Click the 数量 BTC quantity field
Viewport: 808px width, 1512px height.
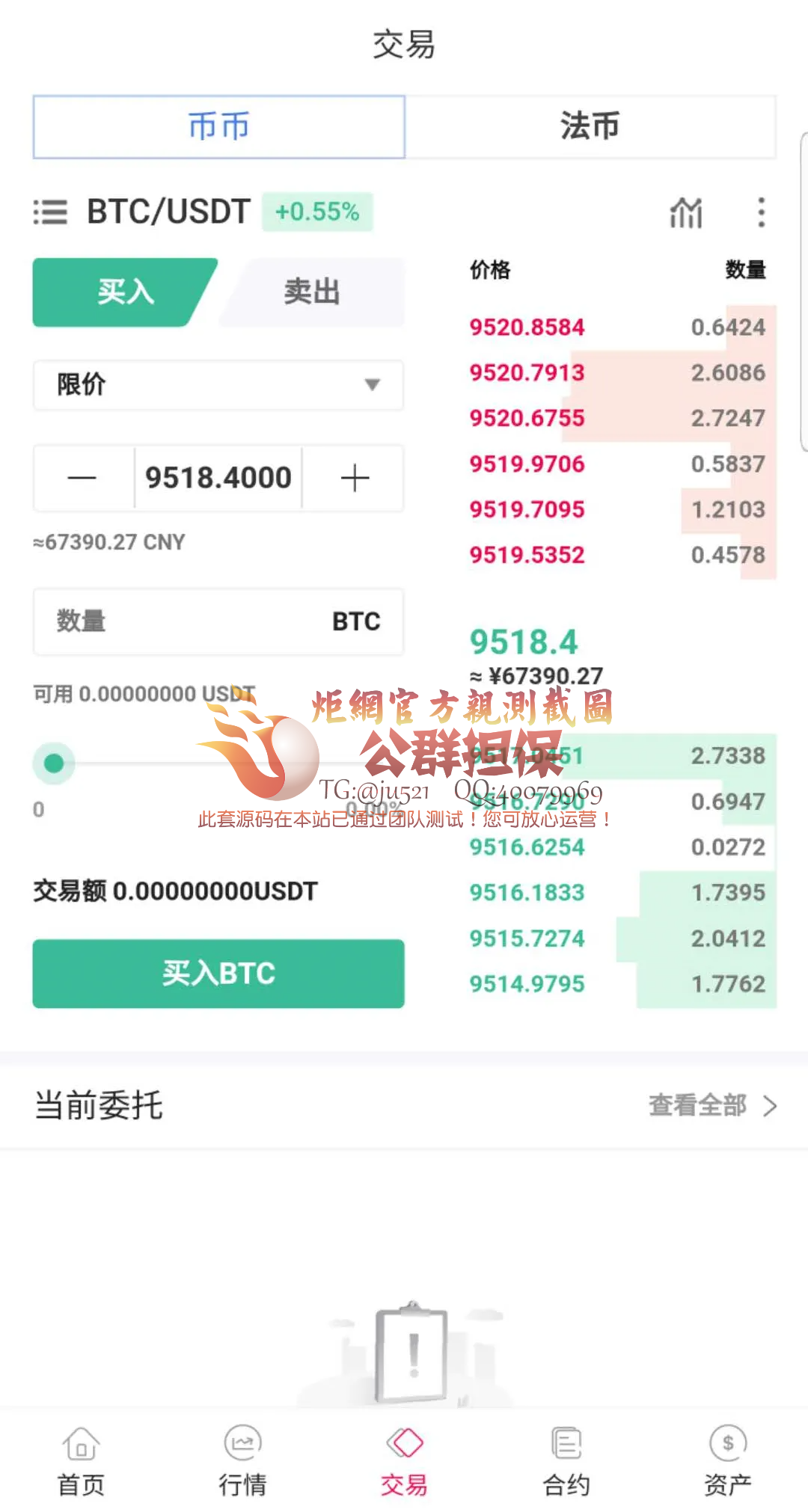coord(218,621)
